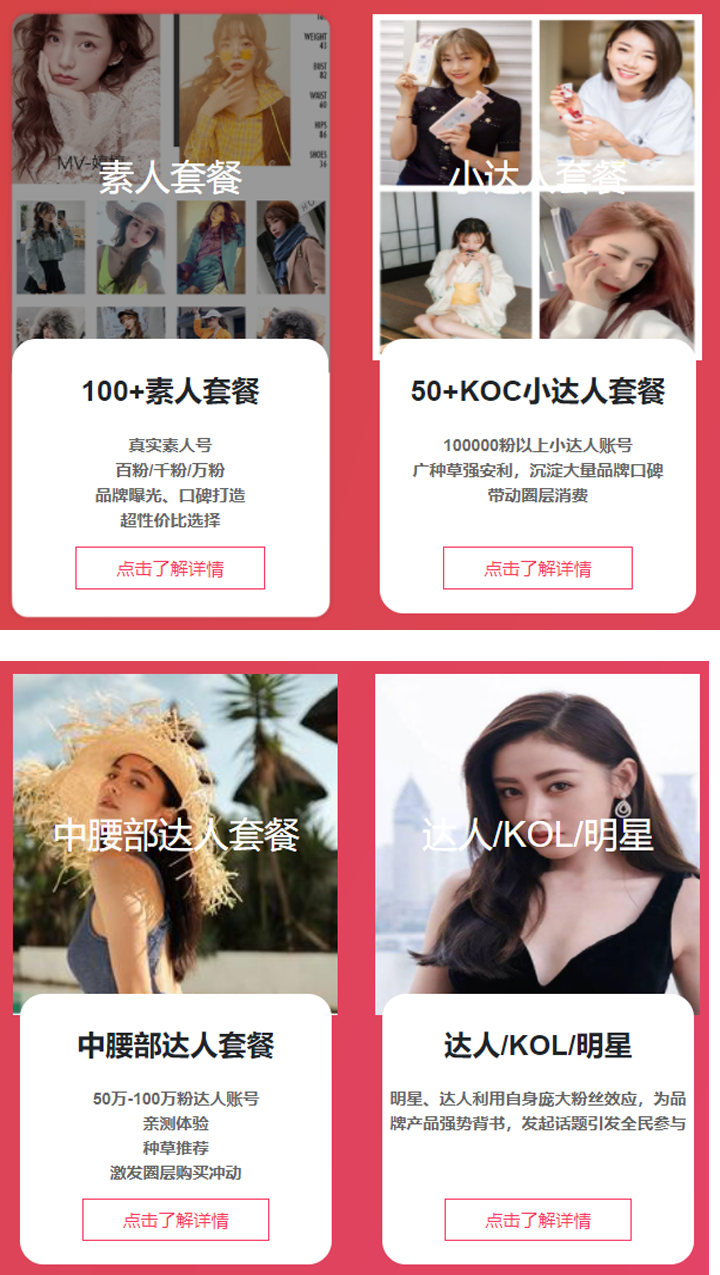
Task: Open the 小达人套餐 image tile
Action: coord(538,178)
